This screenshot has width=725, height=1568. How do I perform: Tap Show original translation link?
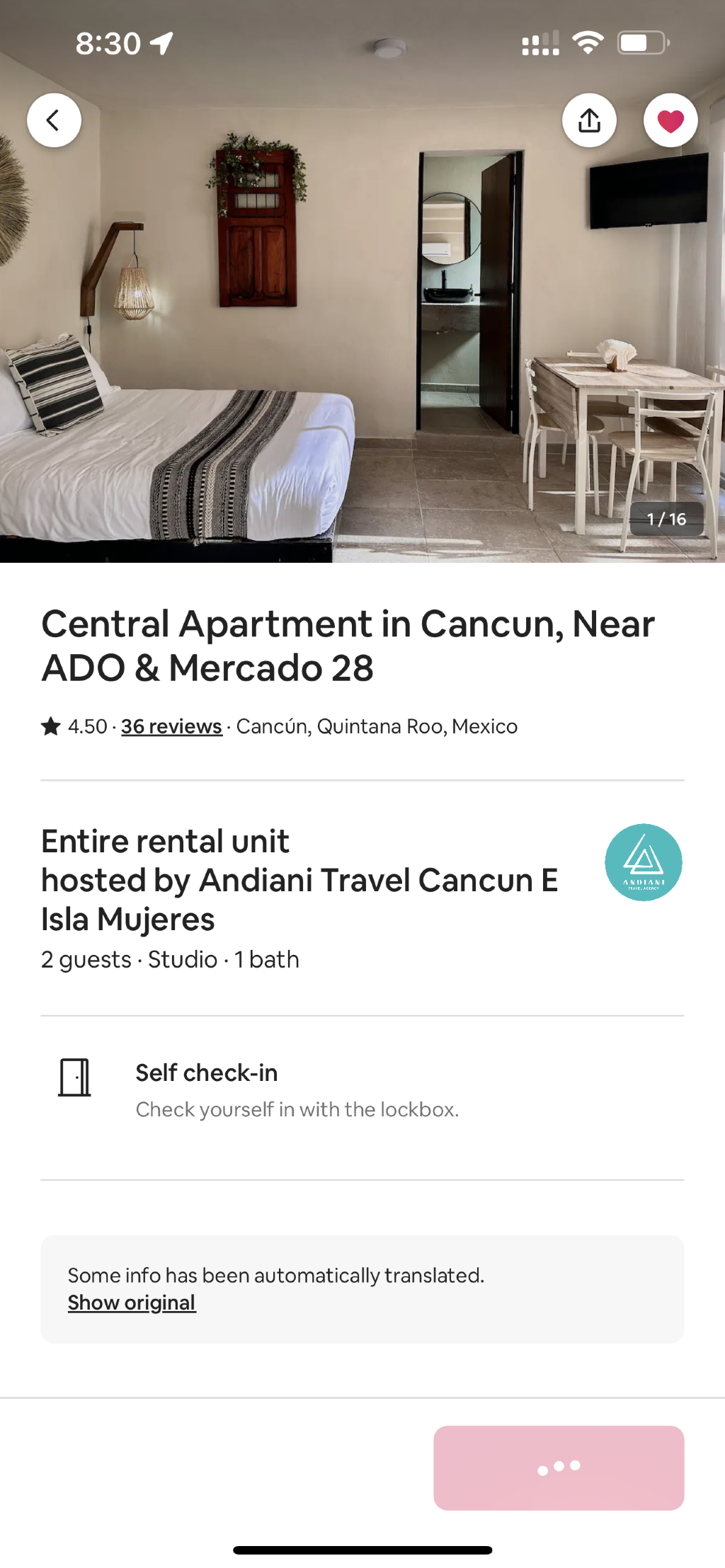pyautogui.click(x=132, y=1303)
